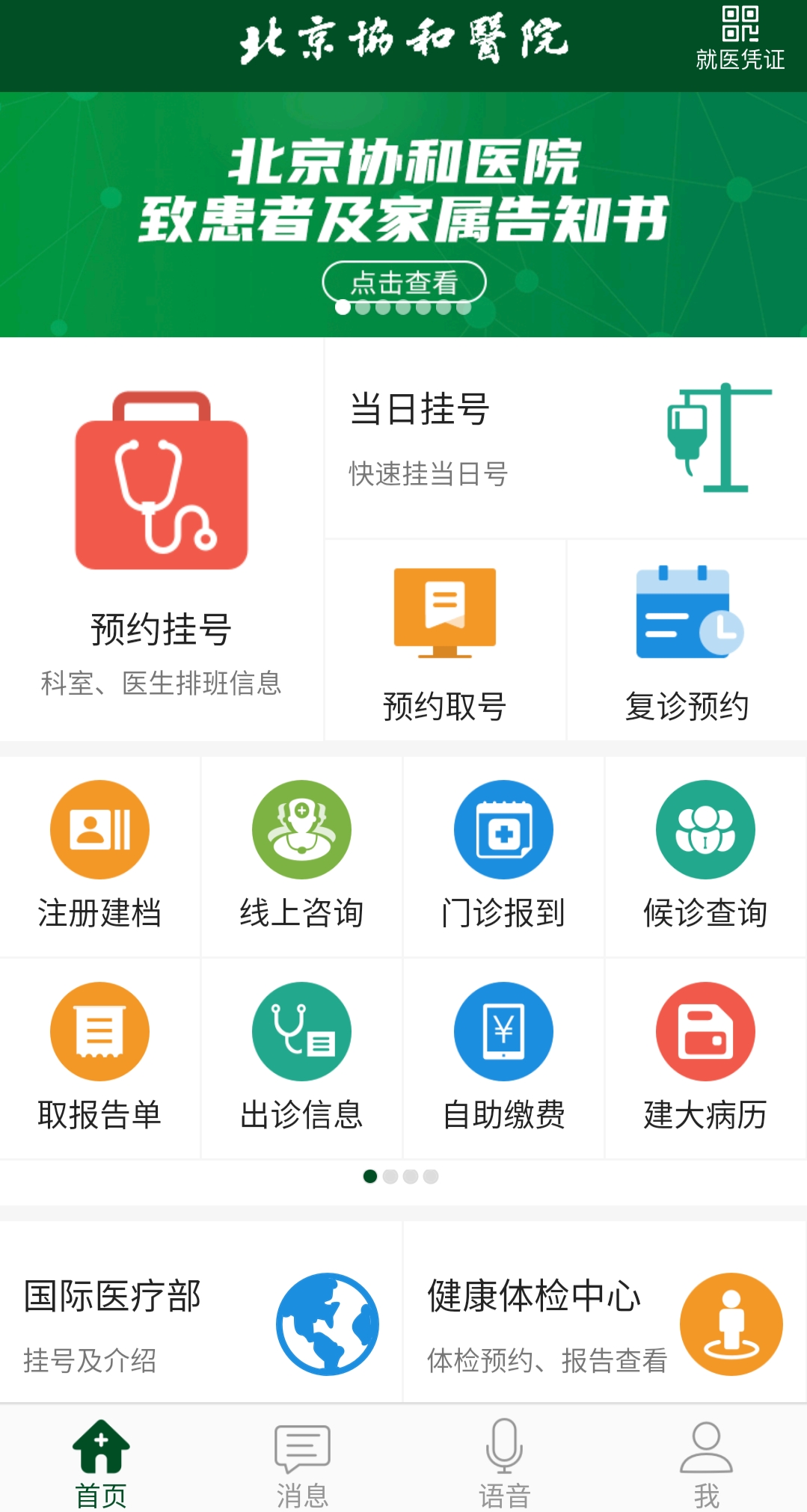Open 预约取号

(445, 641)
